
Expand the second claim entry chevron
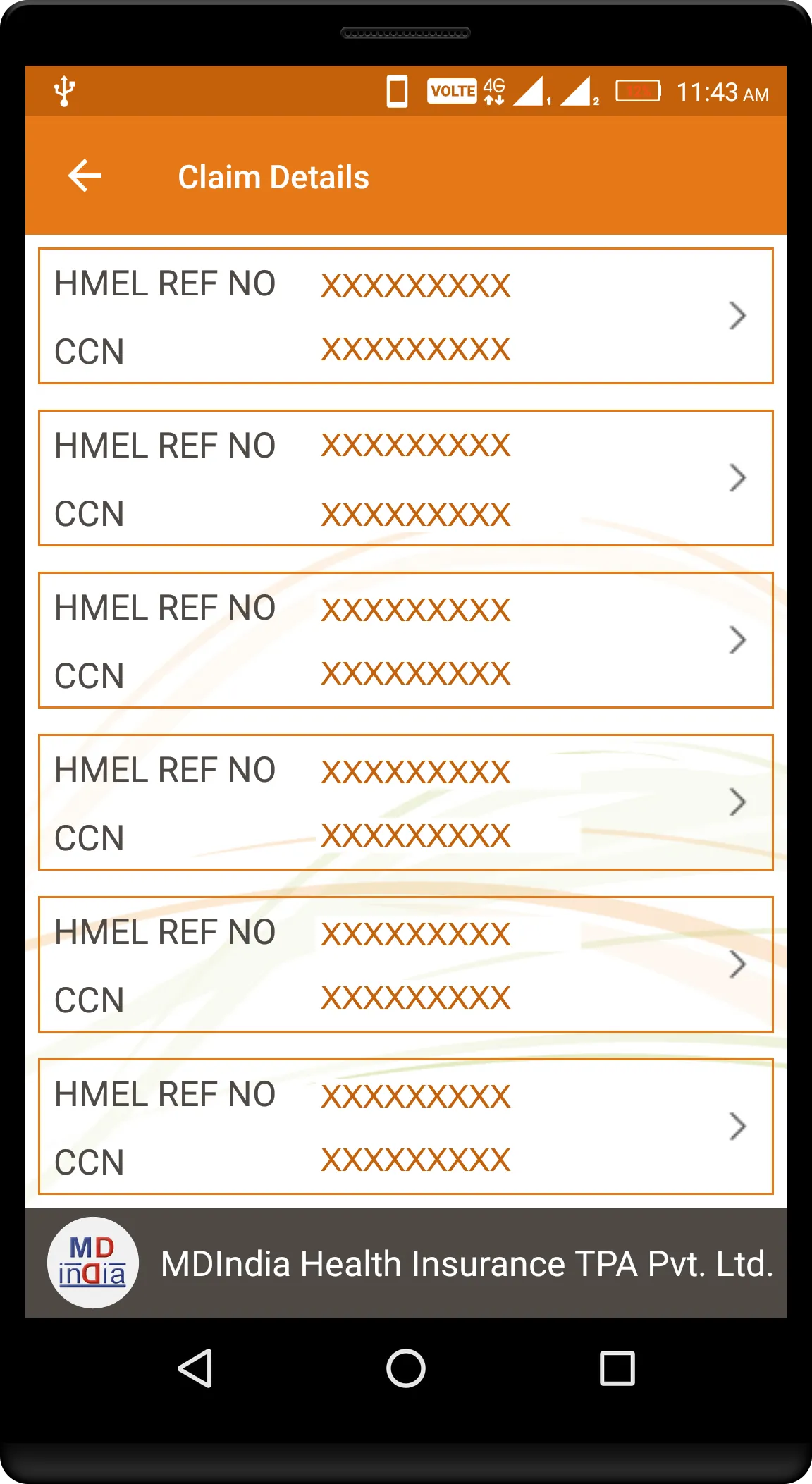737,478
